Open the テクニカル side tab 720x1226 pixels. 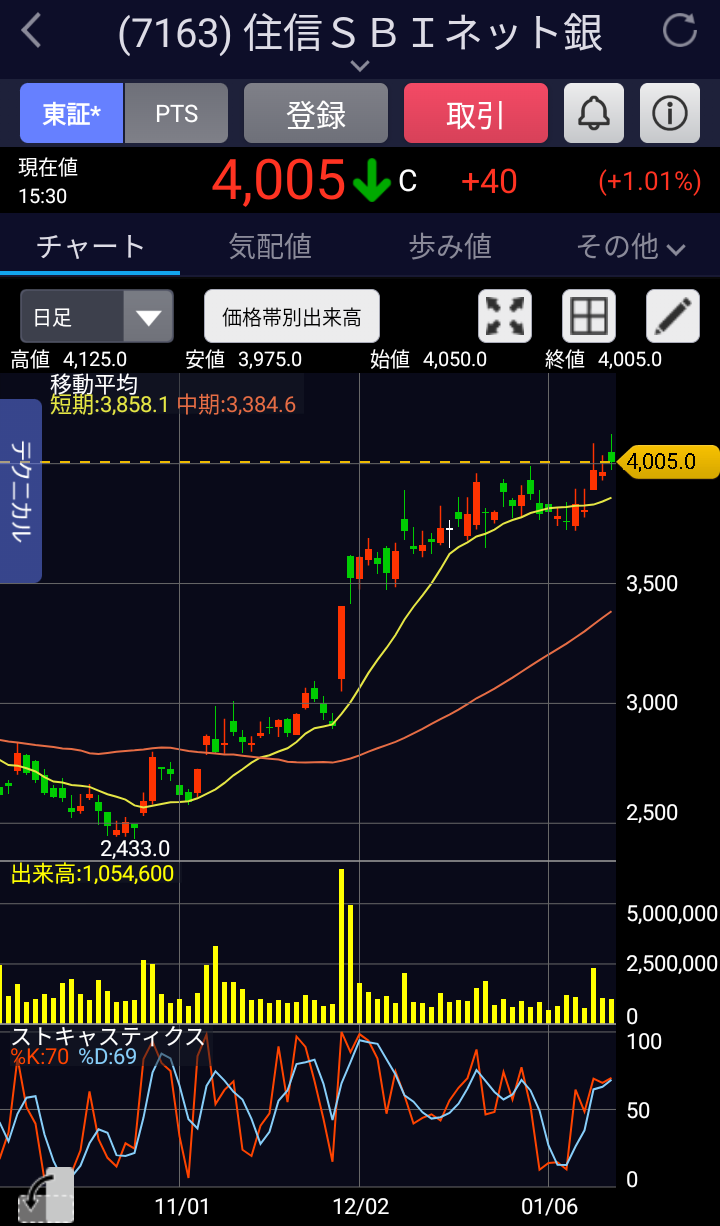[x=20, y=490]
